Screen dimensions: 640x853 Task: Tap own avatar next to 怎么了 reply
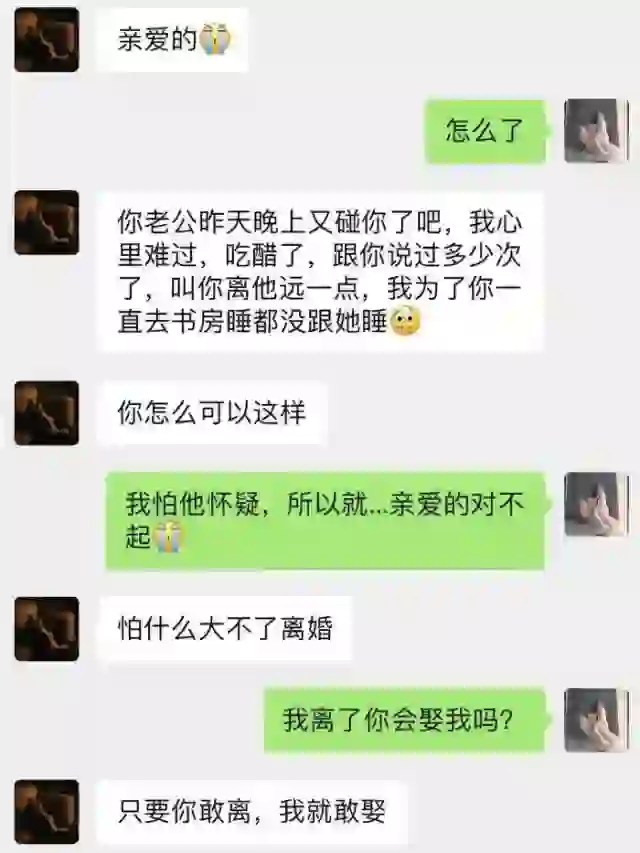pyautogui.click(x=596, y=131)
